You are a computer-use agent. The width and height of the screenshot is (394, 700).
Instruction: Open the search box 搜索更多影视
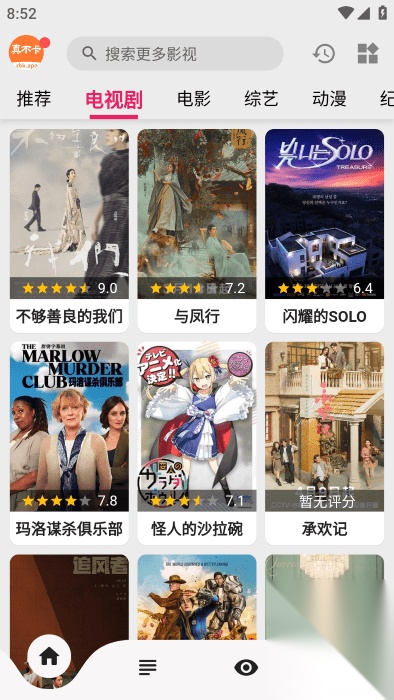(175, 54)
